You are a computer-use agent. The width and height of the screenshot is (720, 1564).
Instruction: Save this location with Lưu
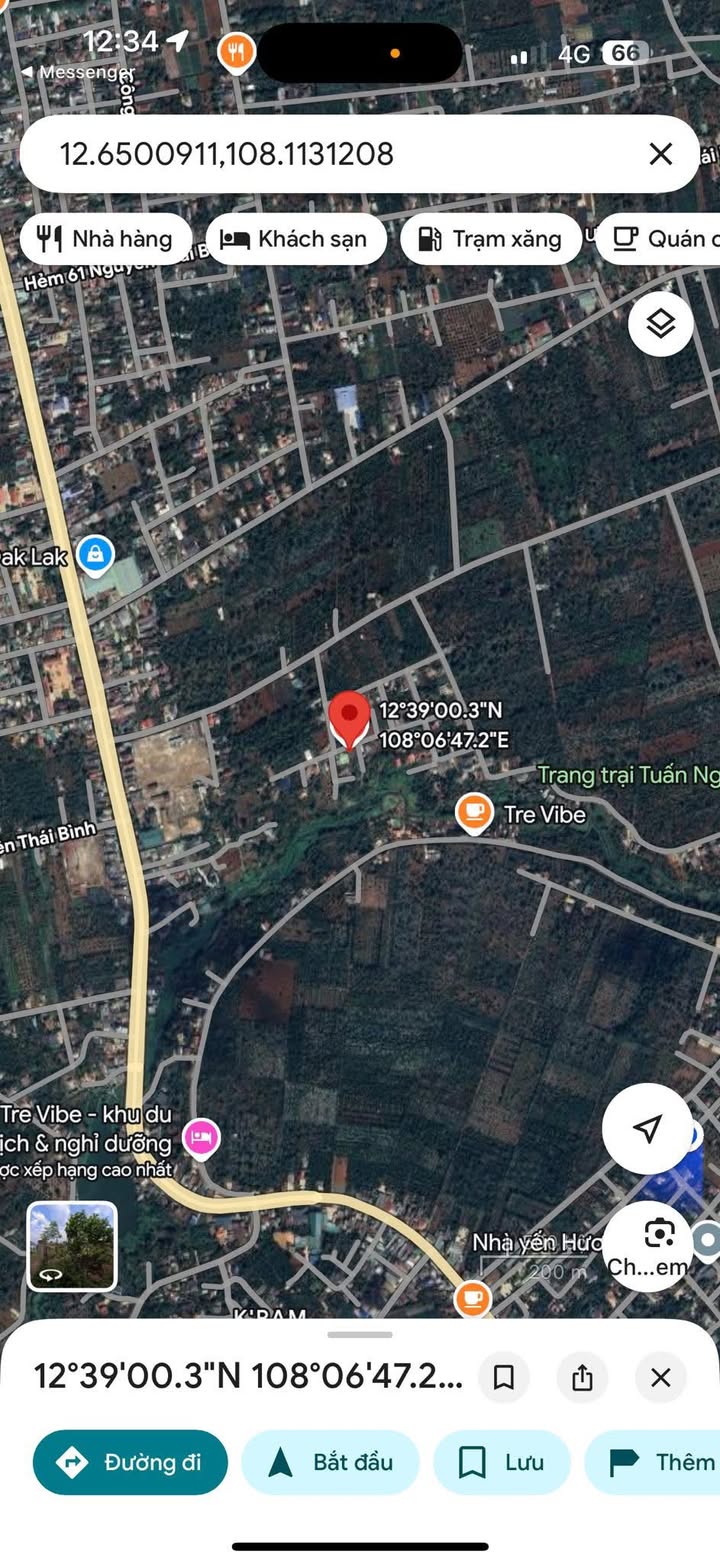pyautogui.click(x=502, y=1462)
